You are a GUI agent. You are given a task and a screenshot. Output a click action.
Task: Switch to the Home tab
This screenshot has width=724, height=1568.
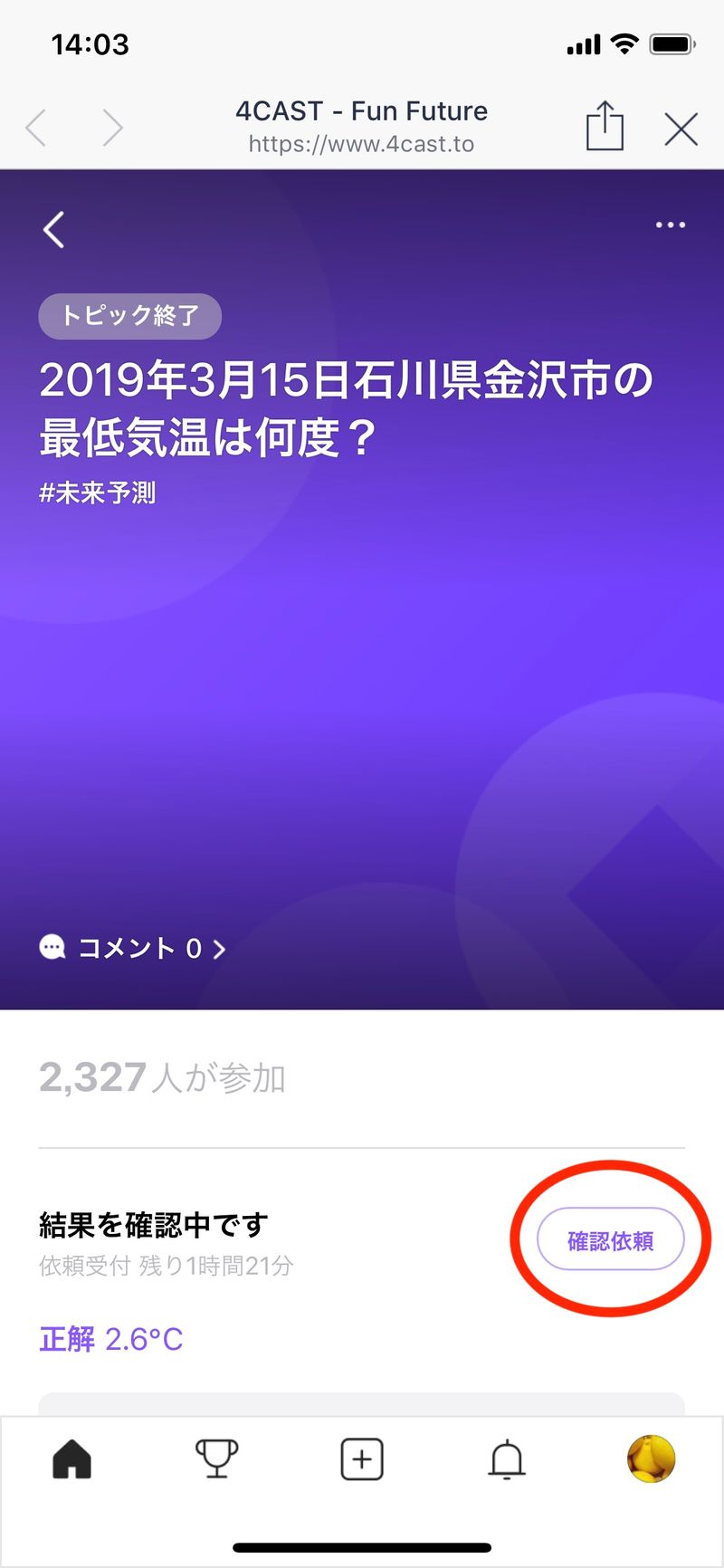(x=72, y=1458)
